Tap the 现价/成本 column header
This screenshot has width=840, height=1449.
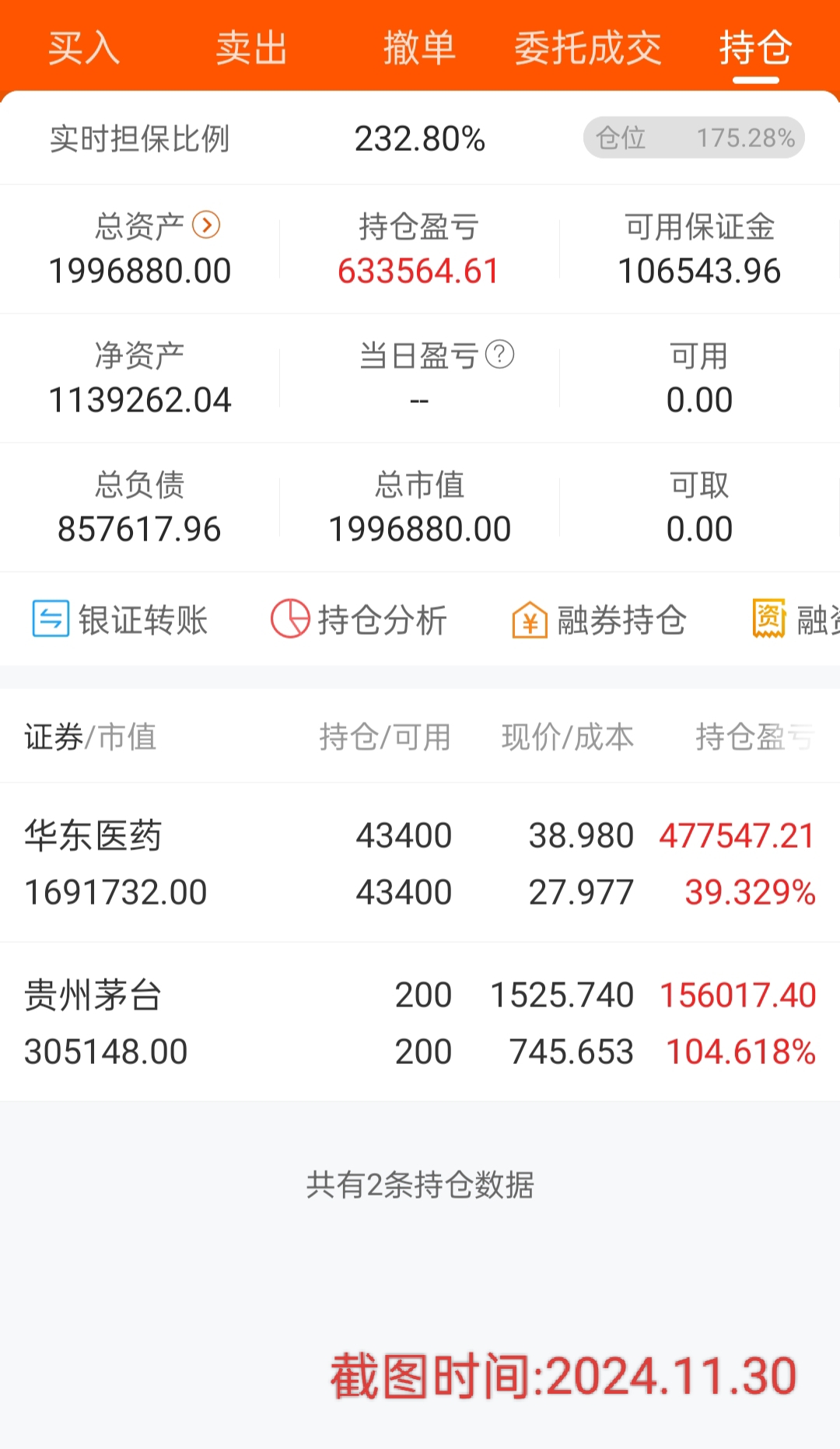[566, 737]
